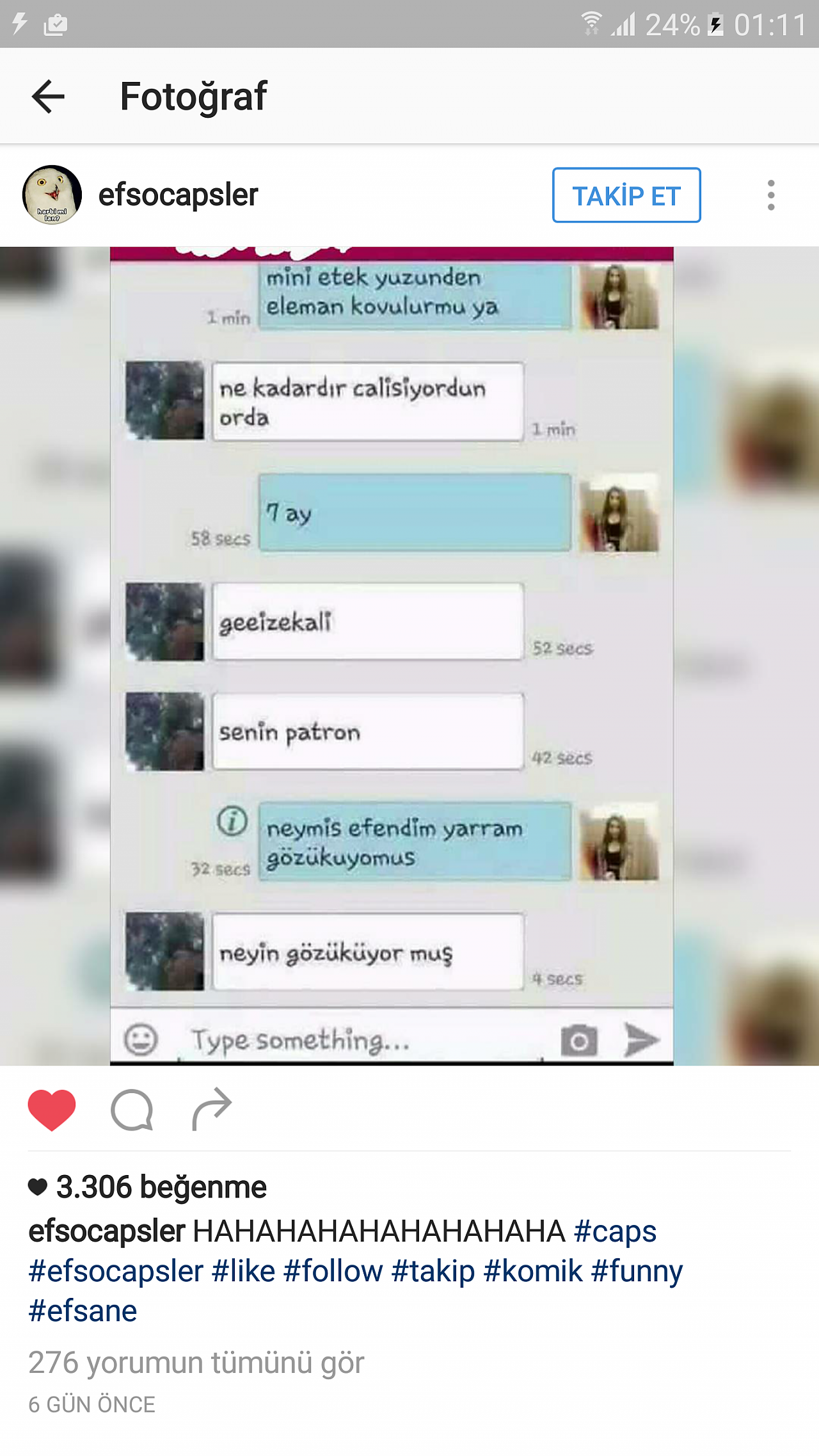Open the #caps hashtag

point(615,1231)
